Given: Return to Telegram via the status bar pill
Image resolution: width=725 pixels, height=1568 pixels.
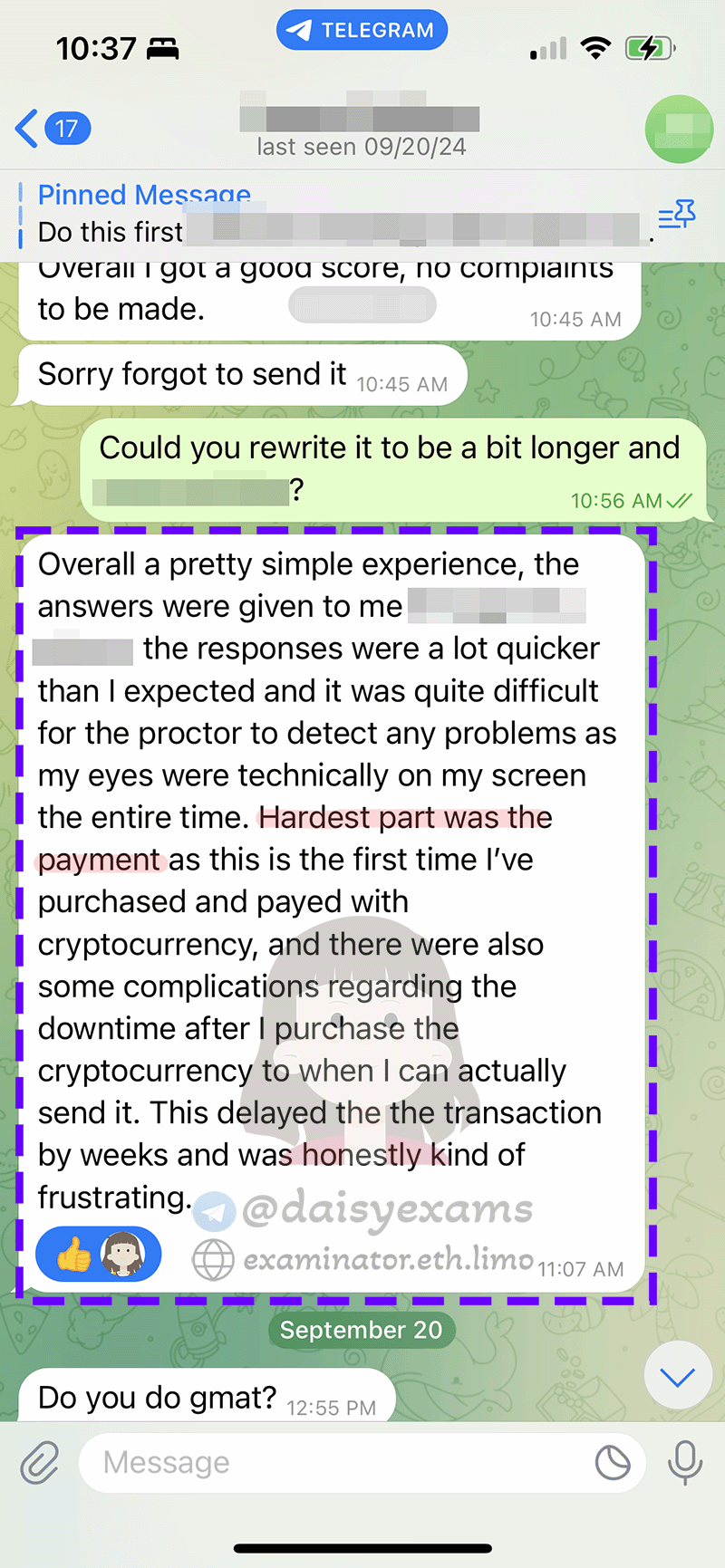Looking at the screenshot, I should click(x=362, y=30).
